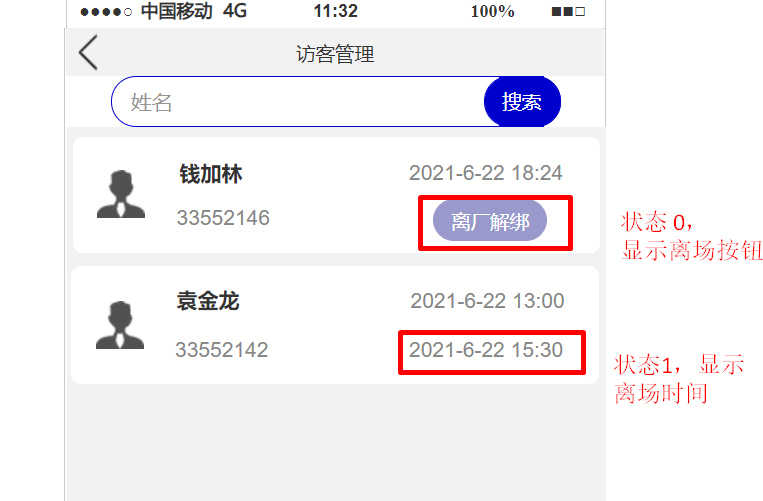
Task: Tap the 搜索 button
Action: click(522, 102)
